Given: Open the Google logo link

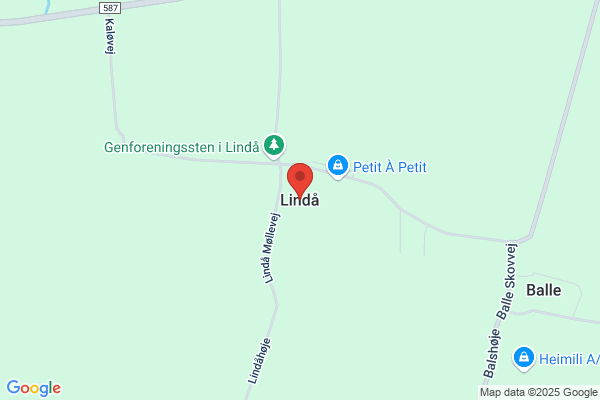Looking at the screenshot, I should [34, 388].
